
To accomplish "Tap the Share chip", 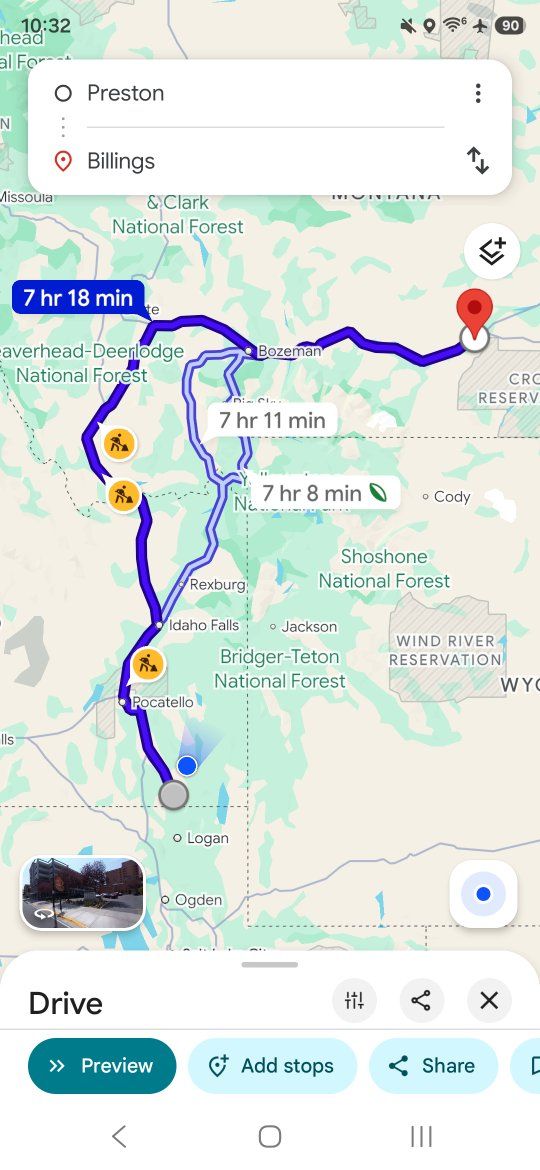I will [433, 1066].
